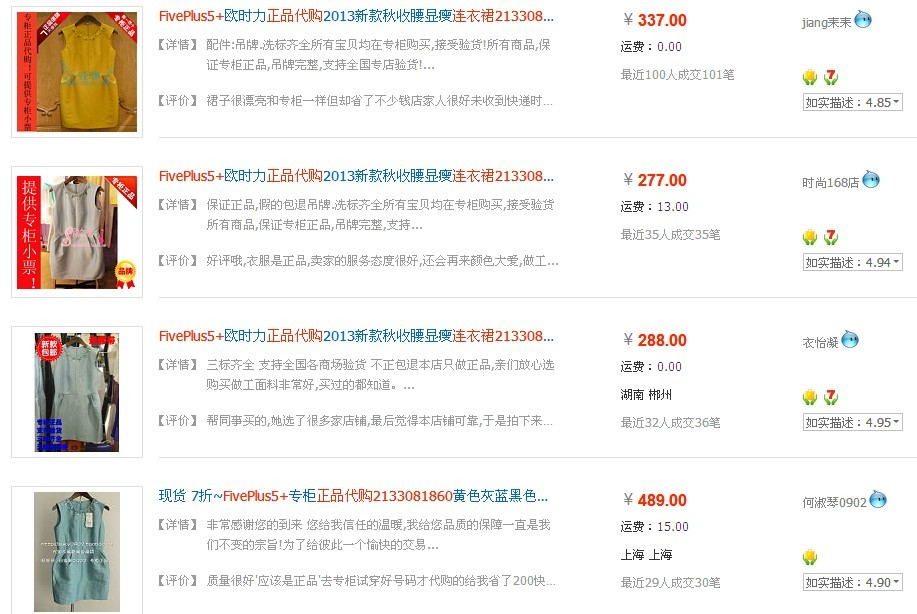This screenshot has height=614, width=917.
Task: View the thumbnail for the ¥489.00 listing
Action: [x=77, y=550]
